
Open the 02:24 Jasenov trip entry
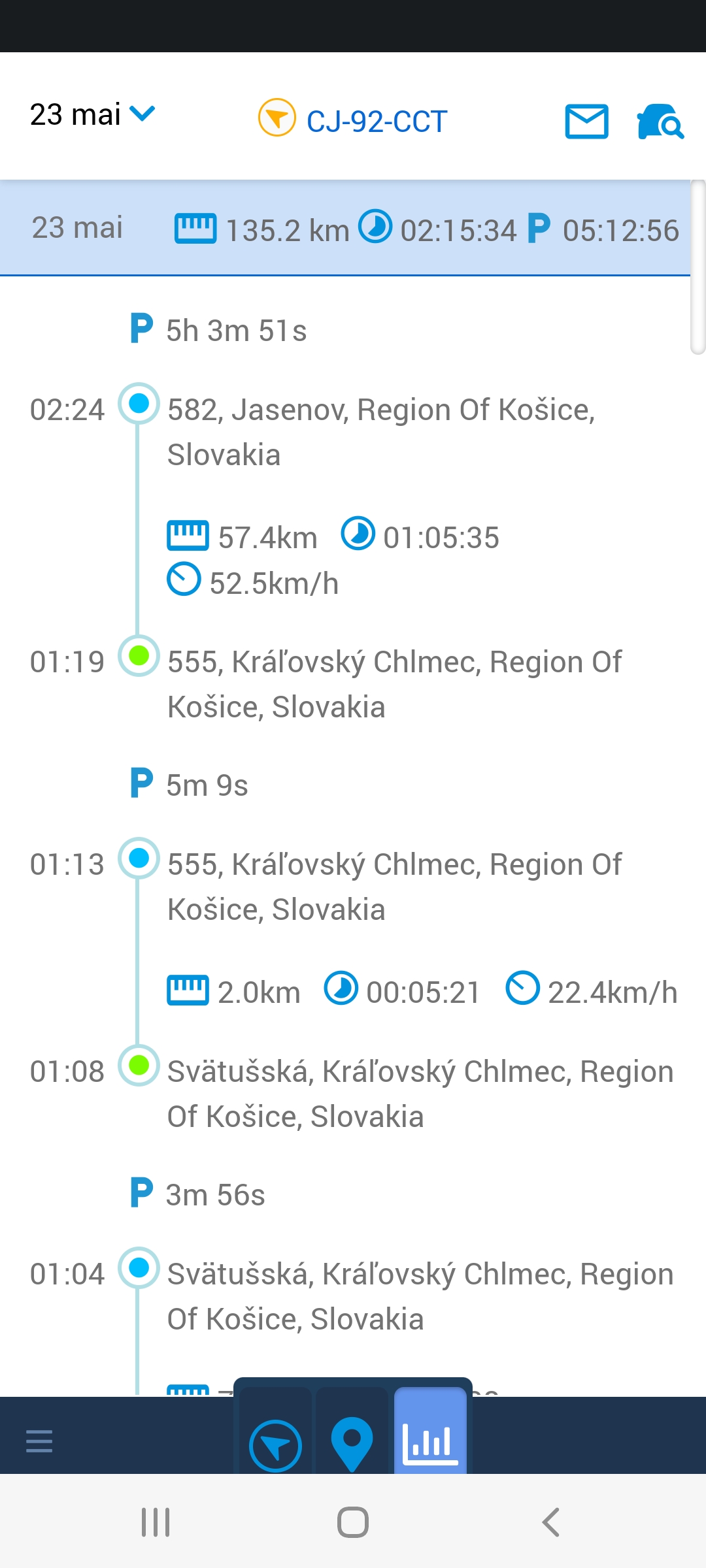point(379,431)
